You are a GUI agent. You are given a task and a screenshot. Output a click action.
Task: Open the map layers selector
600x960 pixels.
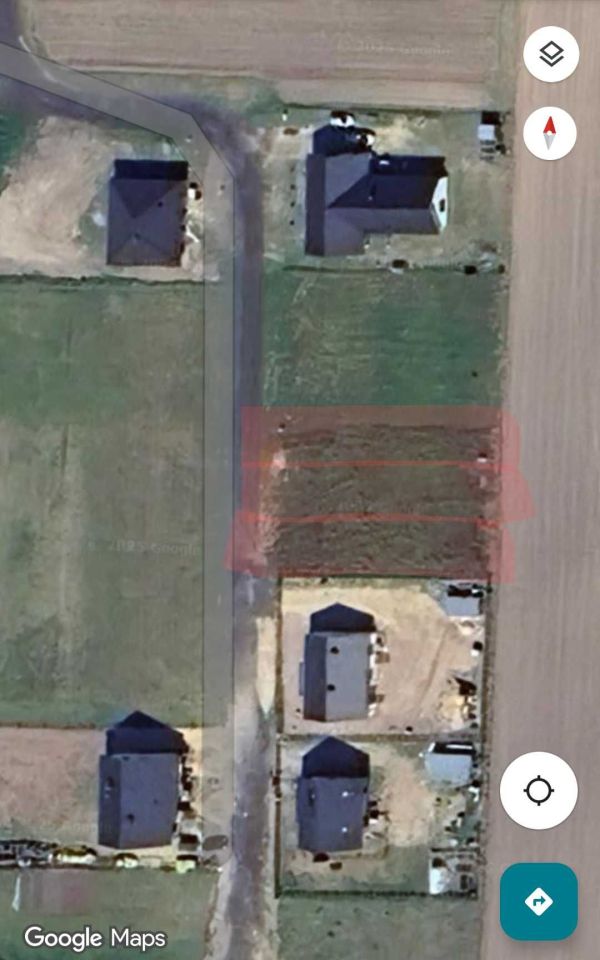coord(550,54)
